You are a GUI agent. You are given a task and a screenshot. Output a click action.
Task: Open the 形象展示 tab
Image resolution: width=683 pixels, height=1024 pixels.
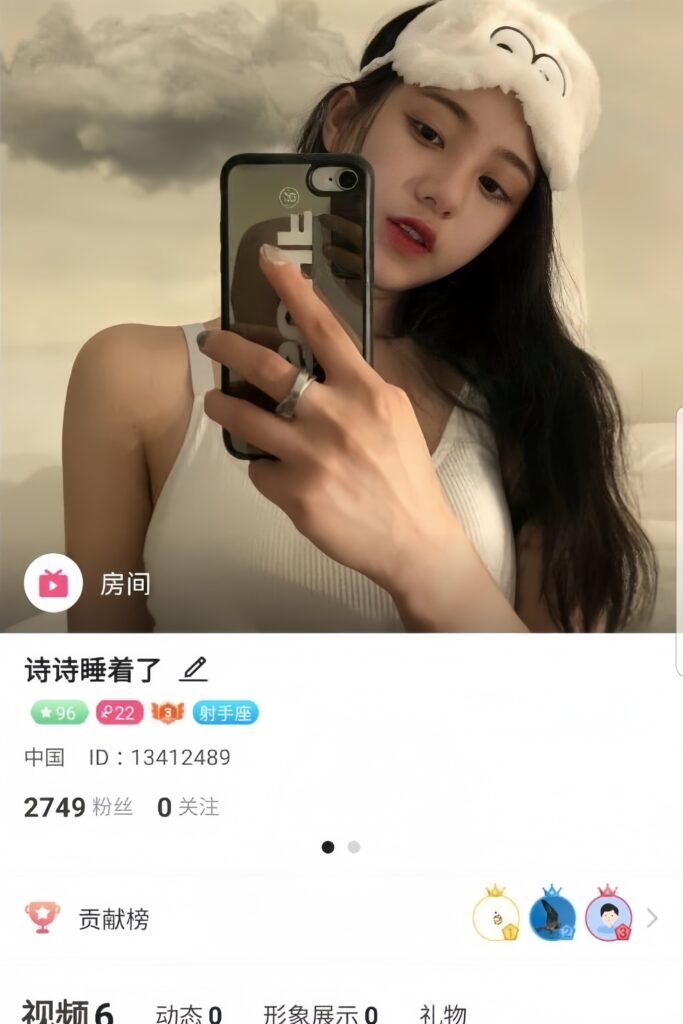[320, 1014]
